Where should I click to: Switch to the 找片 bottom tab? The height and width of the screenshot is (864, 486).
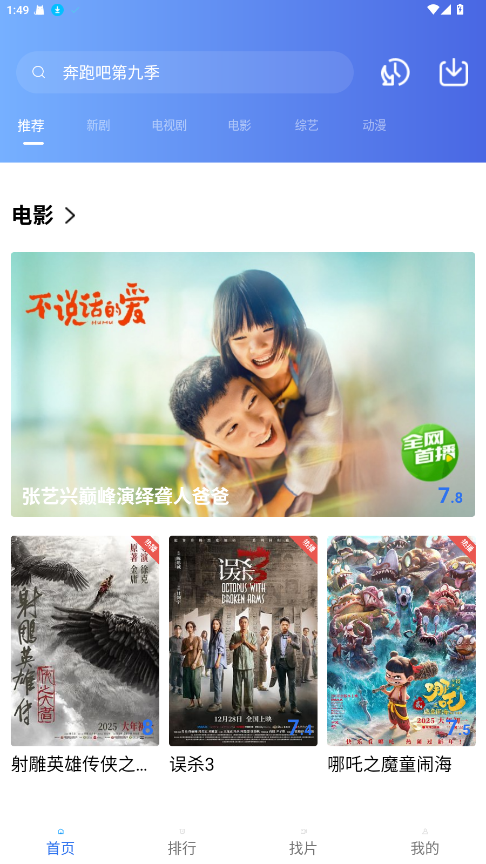(x=303, y=843)
